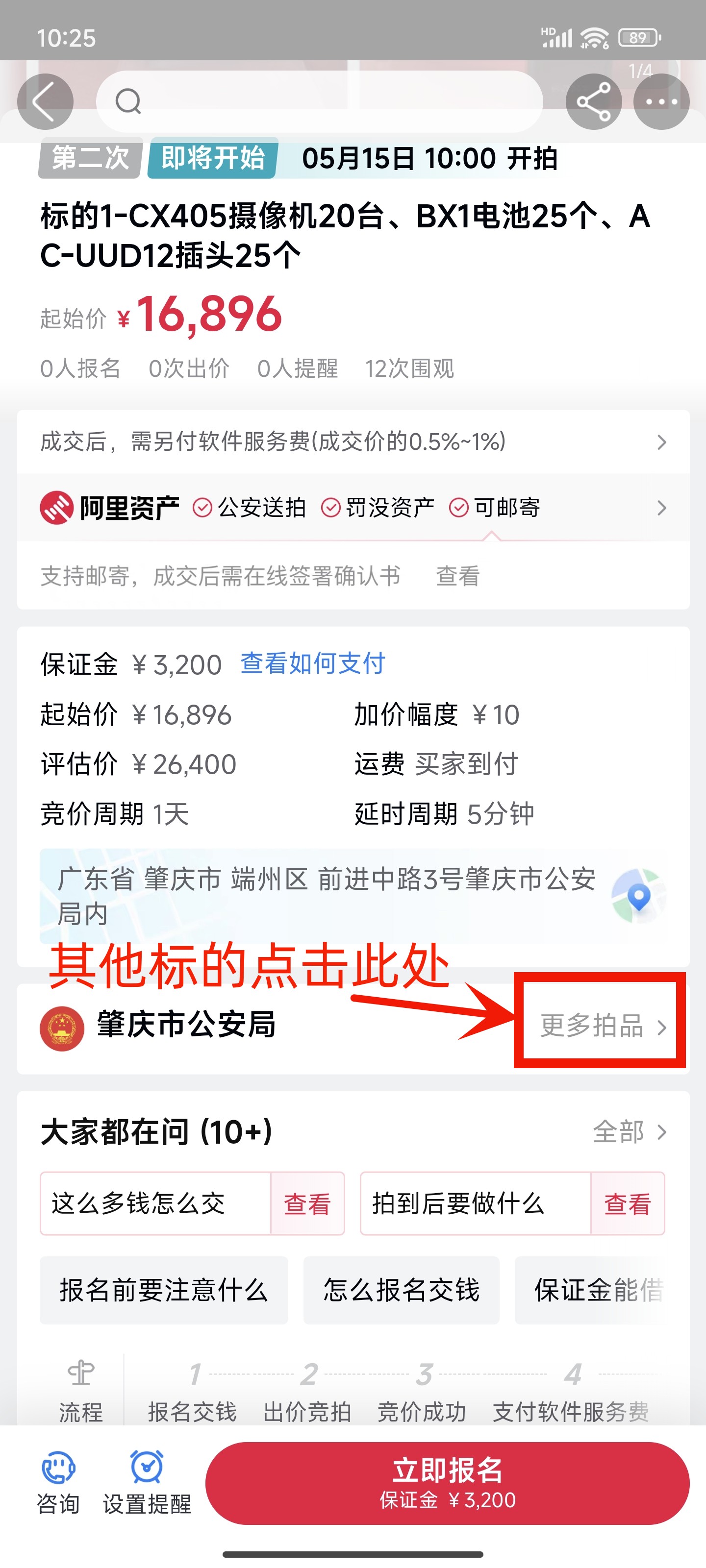Tap 立即报名 to register with the deposit
The height and width of the screenshot is (1568, 706).
click(447, 1483)
